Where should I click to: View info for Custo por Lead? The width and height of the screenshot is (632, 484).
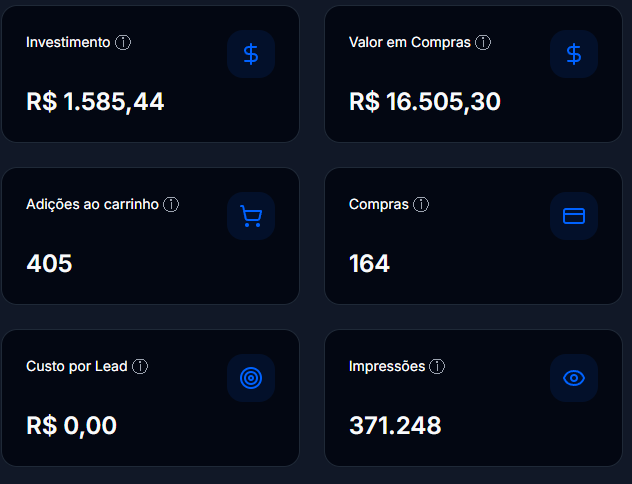(x=140, y=366)
